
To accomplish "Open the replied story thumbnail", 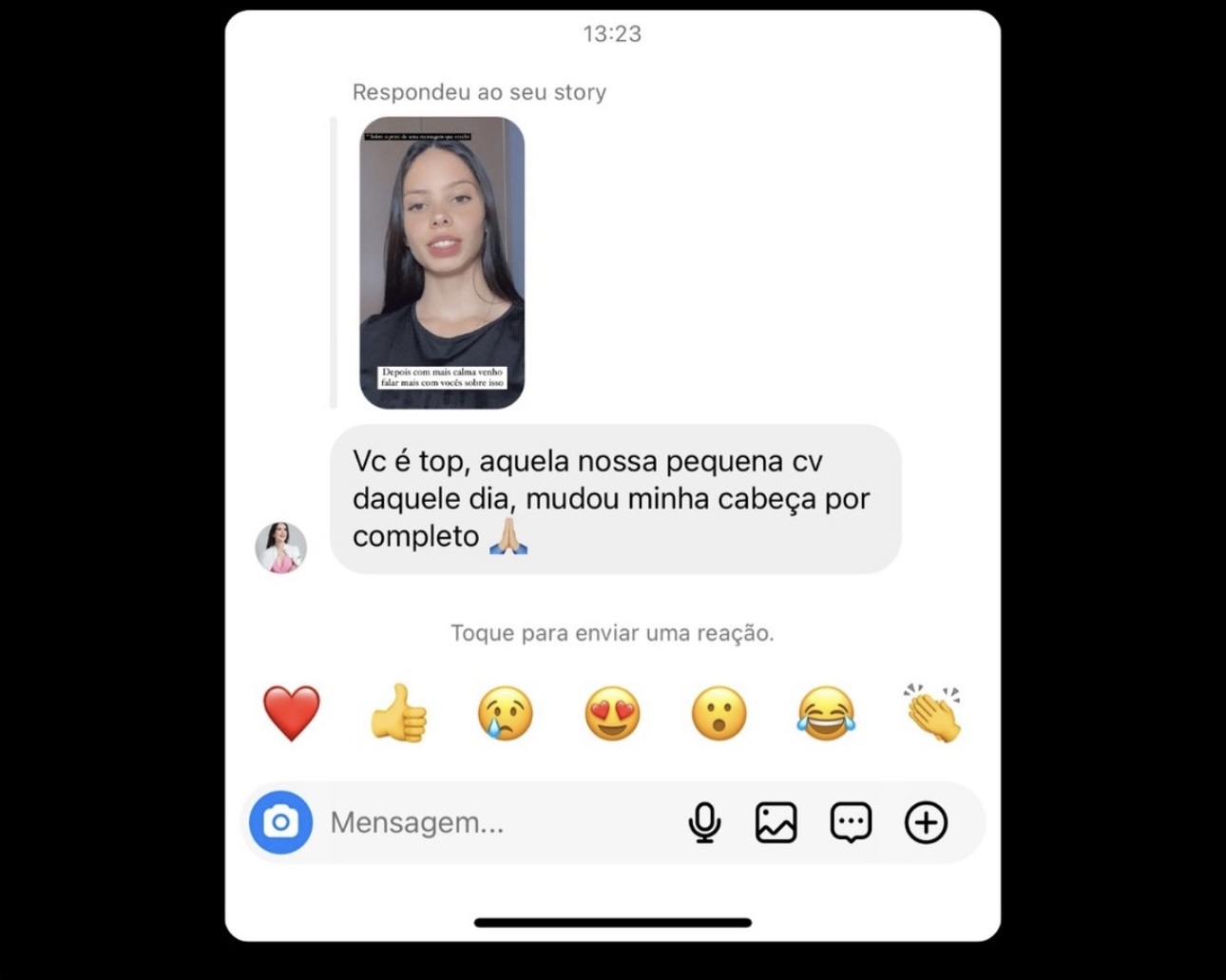I will pos(442,263).
